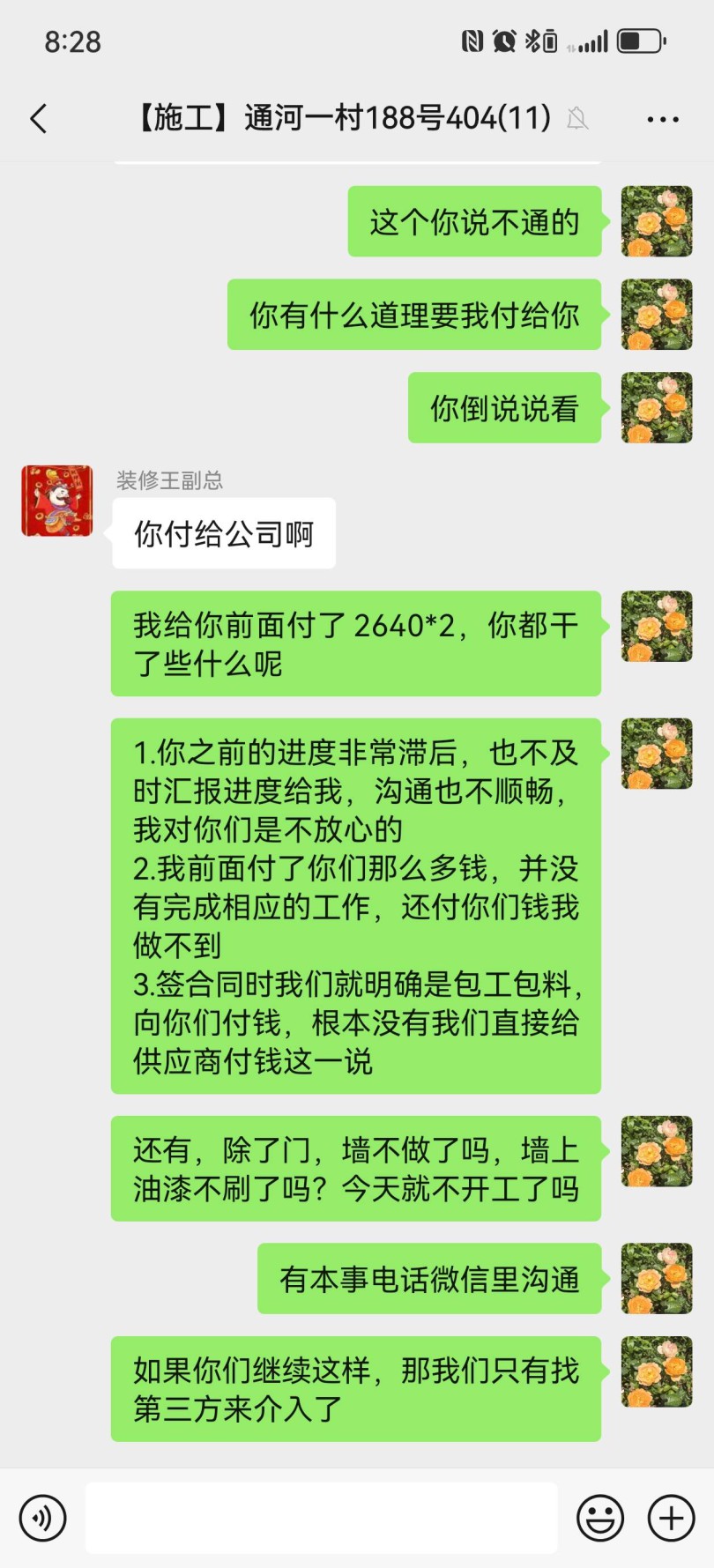Screen dimensions: 714x1568
Task: Tap the message text field
Action: [x=321, y=1518]
